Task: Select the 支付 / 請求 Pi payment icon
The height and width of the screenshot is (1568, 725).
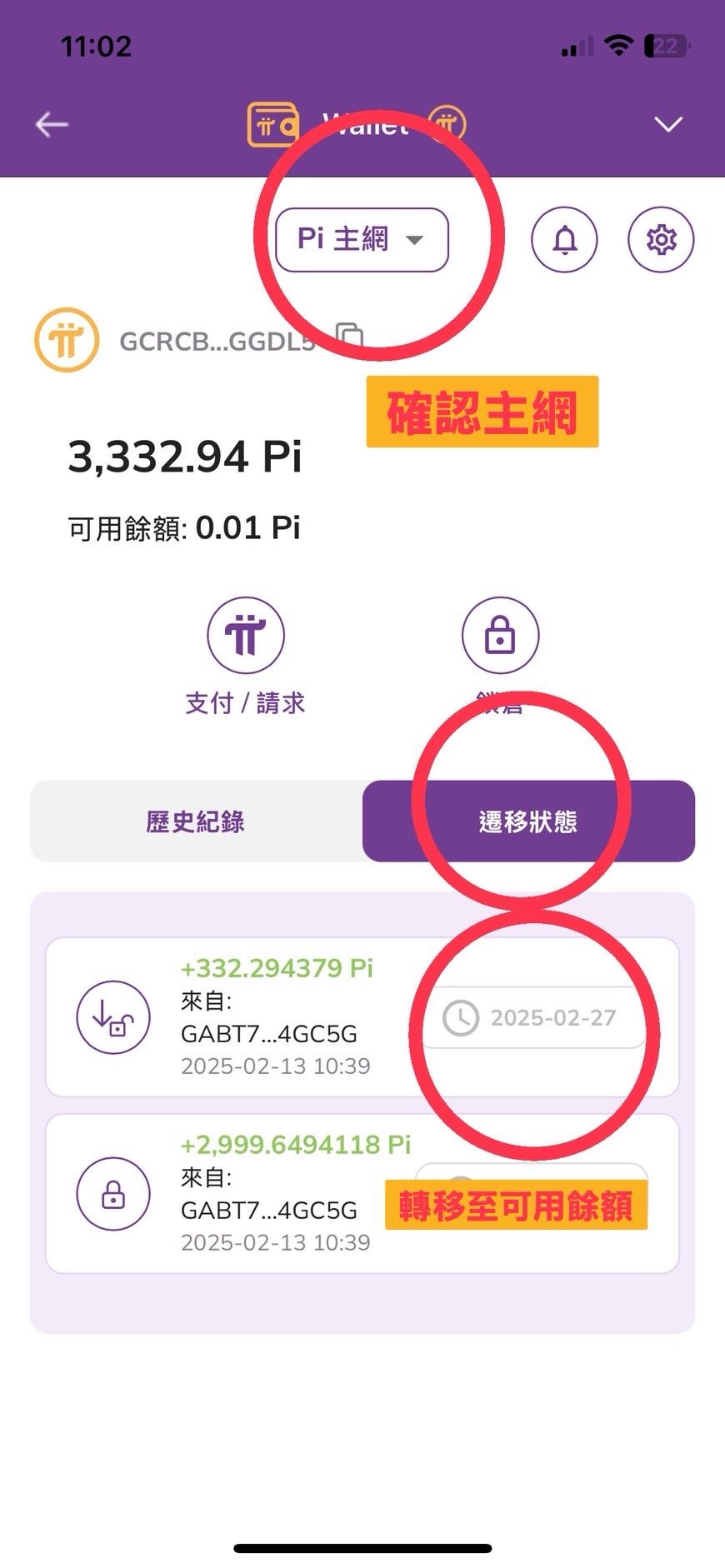Action: click(x=246, y=635)
